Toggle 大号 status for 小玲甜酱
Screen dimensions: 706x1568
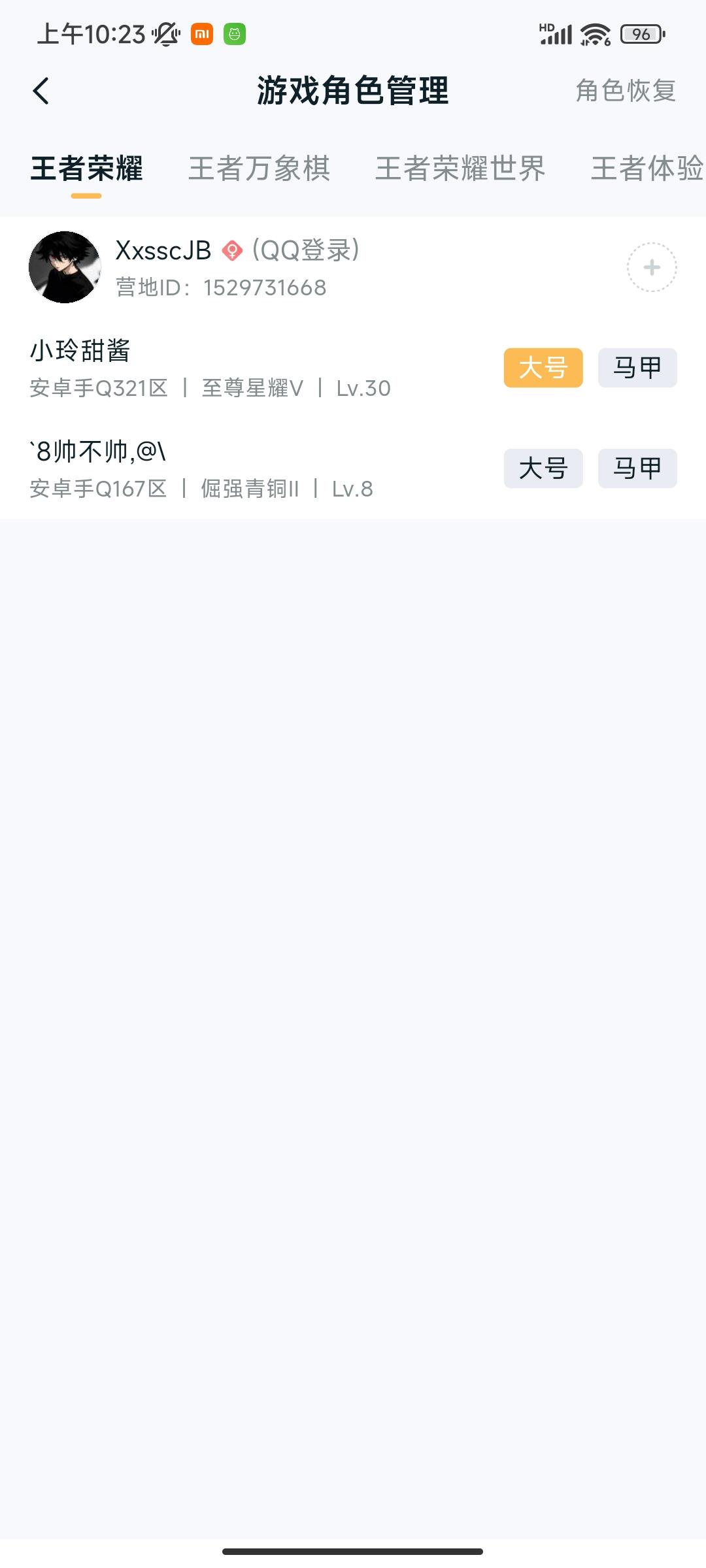point(545,367)
